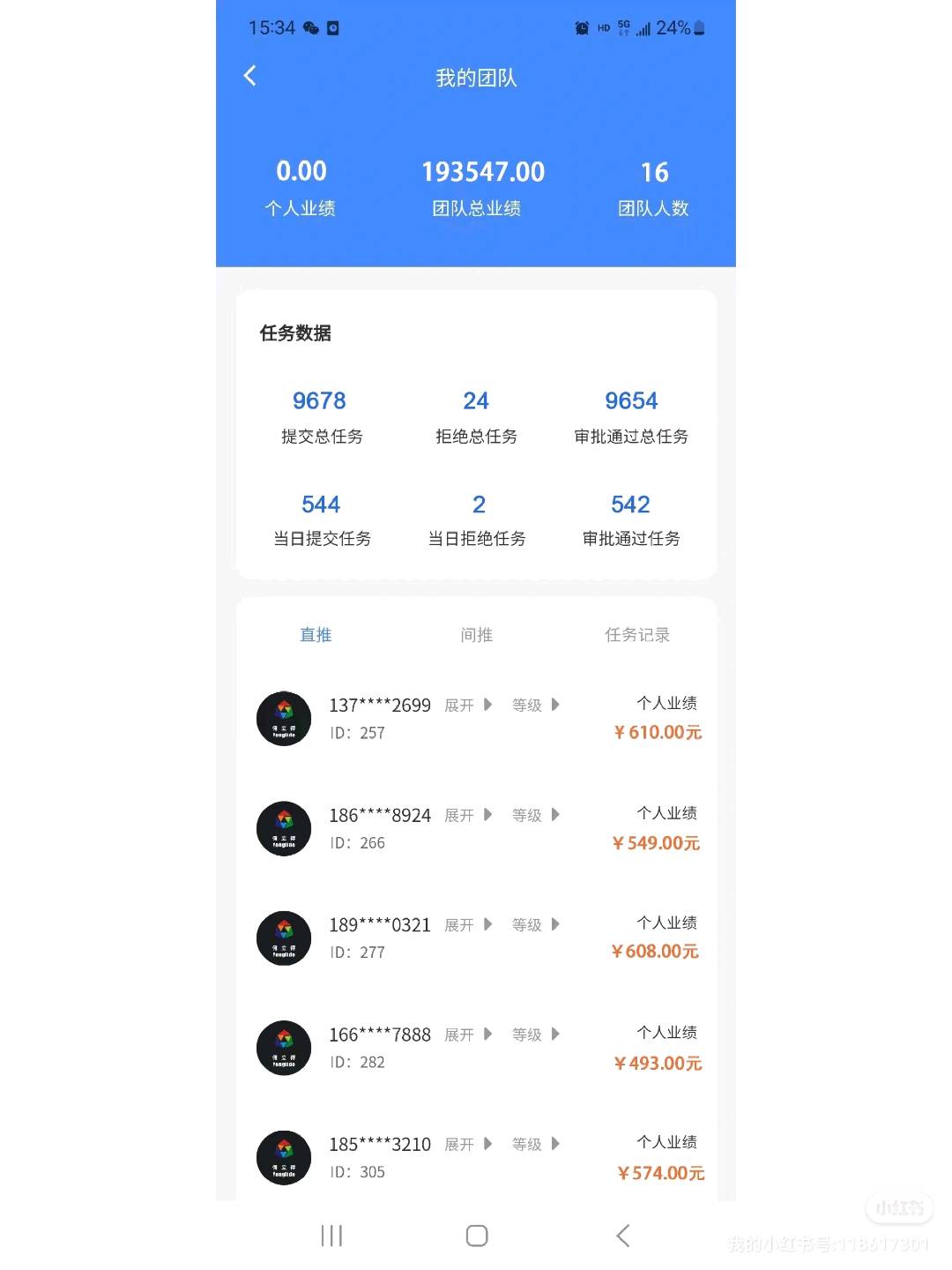The height and width of the screenshot is (1270, 952).
Task: Expand 展开 for member 186****8924
Action: pyautogui.click(x=468, y=816)
